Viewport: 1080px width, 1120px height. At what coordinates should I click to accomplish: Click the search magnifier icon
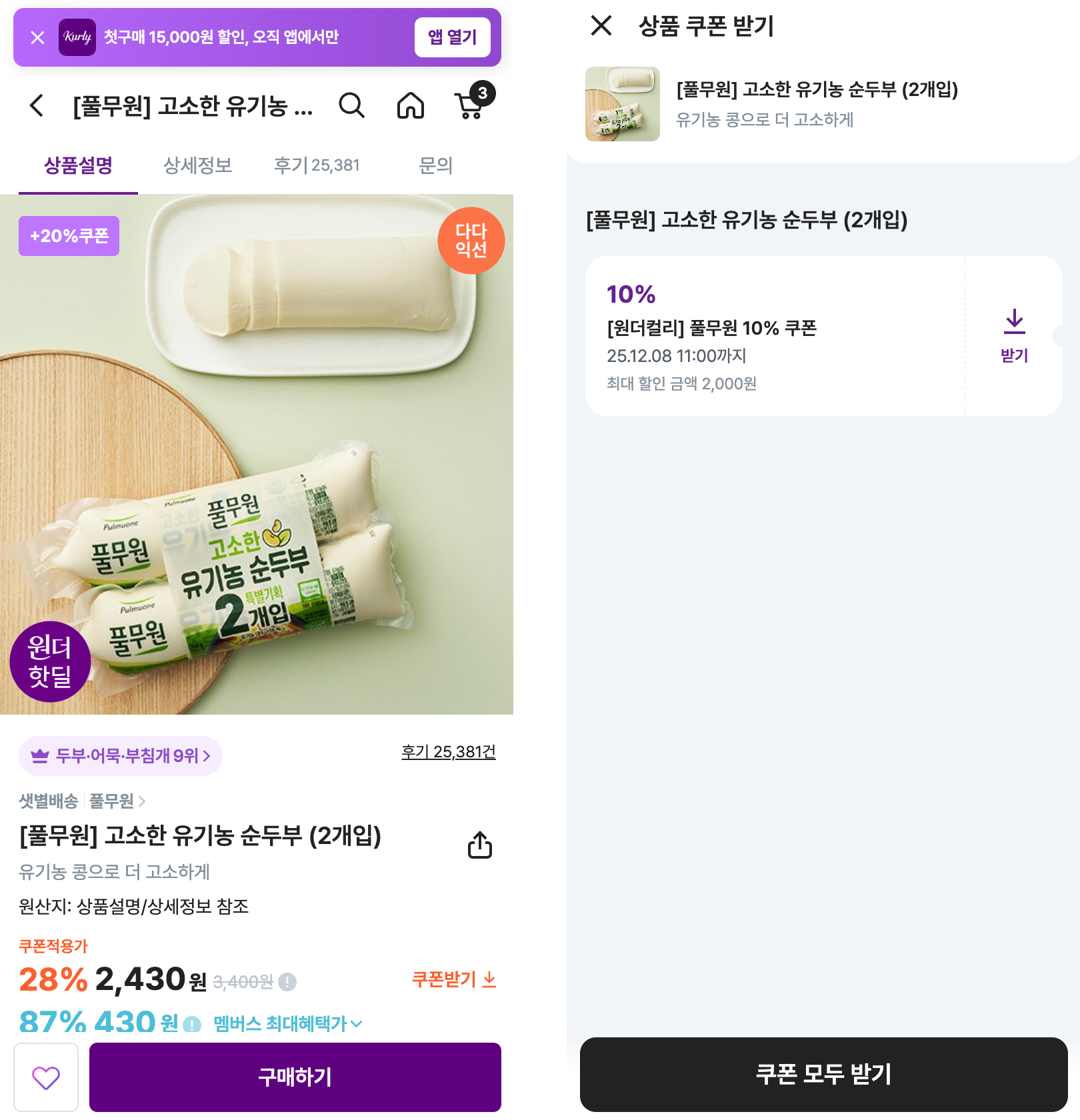point(353,105)
